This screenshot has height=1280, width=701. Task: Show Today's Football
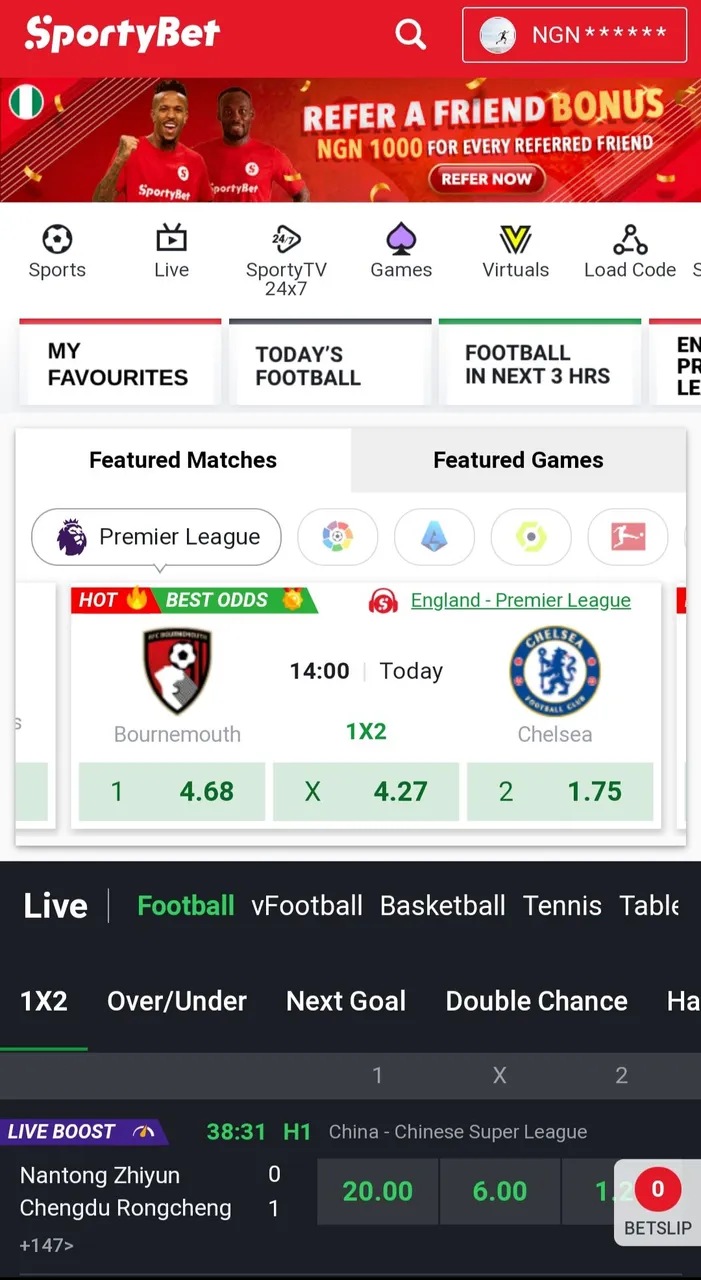329,365
